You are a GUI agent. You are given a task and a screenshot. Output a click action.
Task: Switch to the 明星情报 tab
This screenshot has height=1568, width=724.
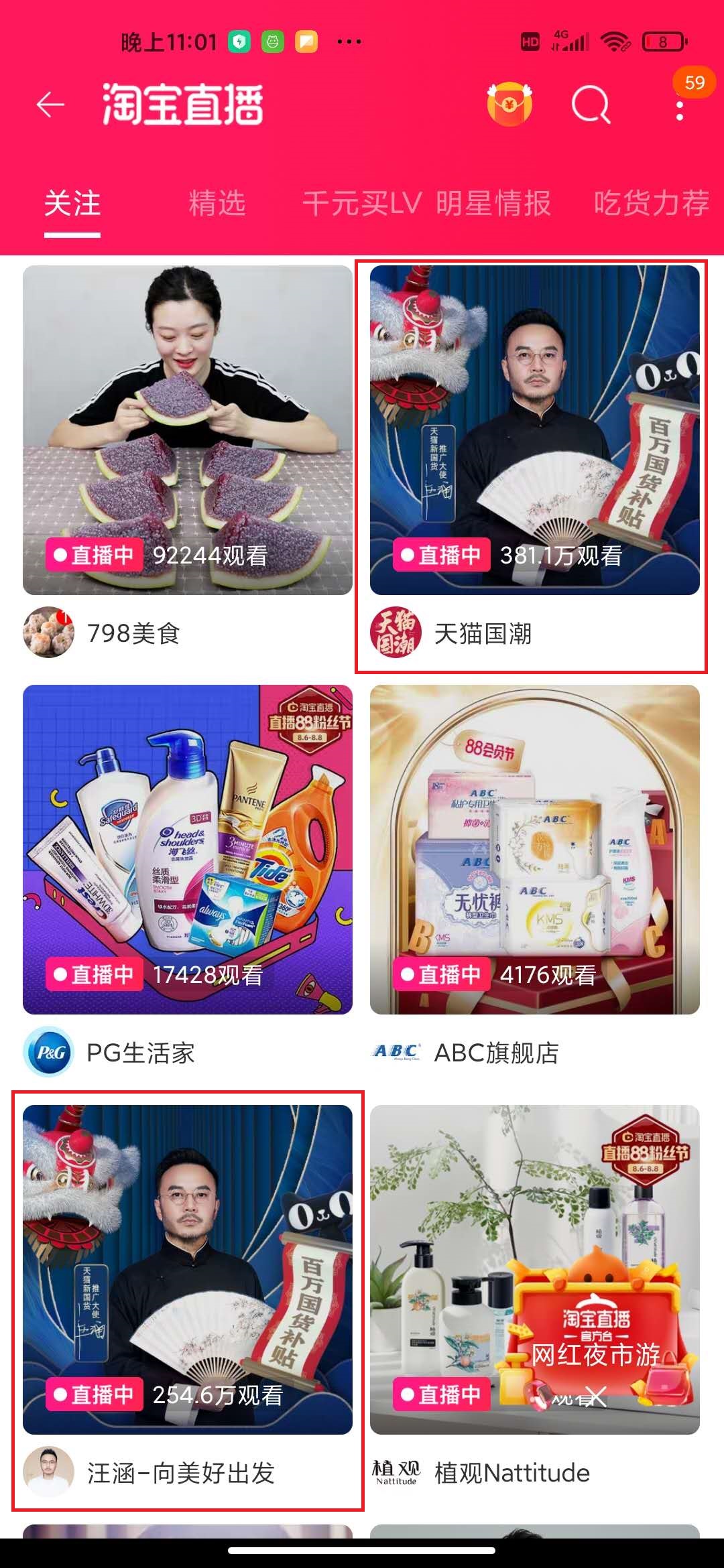pyautogui.click(x=493, y=203)
